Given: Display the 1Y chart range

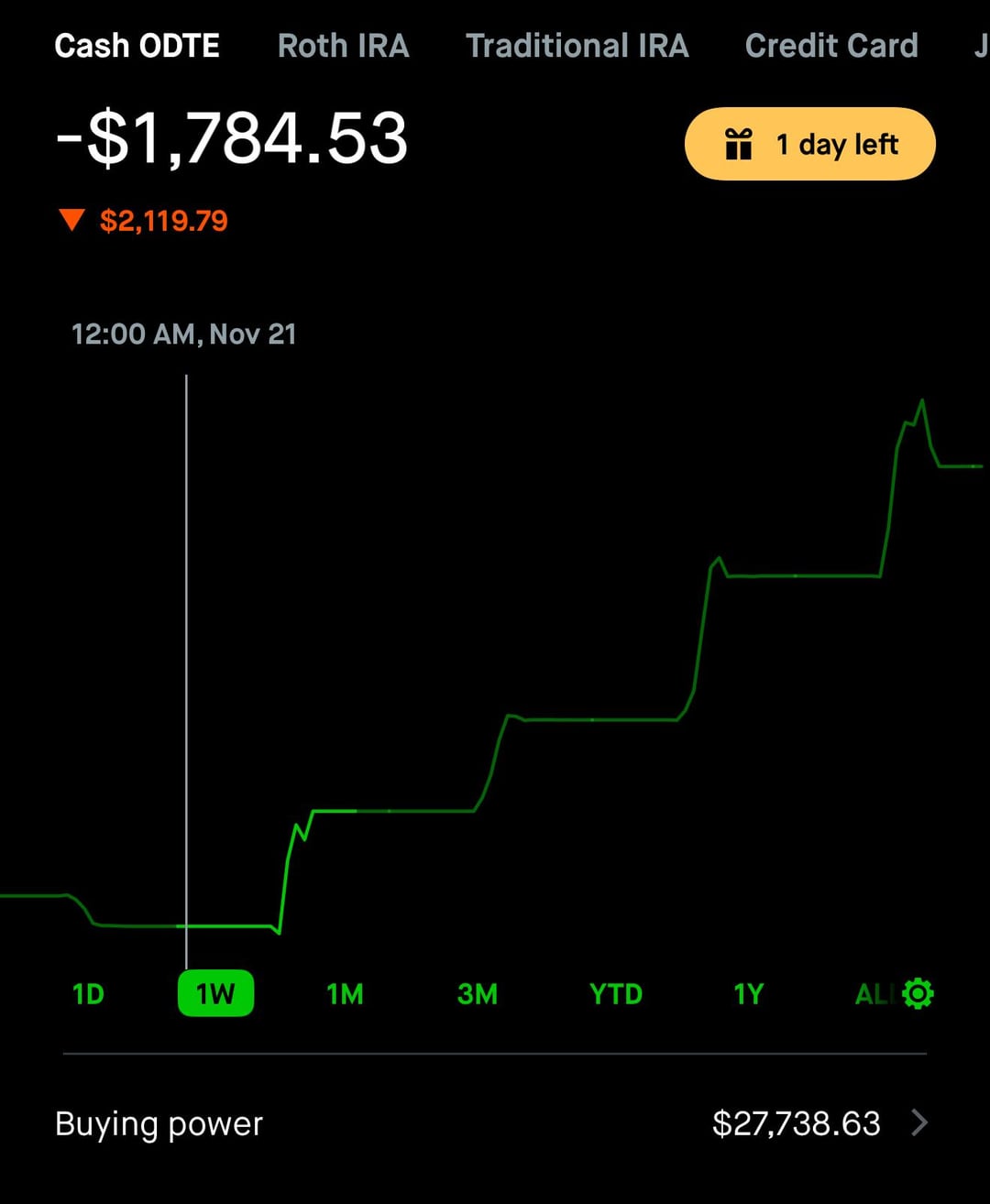Looking at the screenshot, I should coord(748,994).
